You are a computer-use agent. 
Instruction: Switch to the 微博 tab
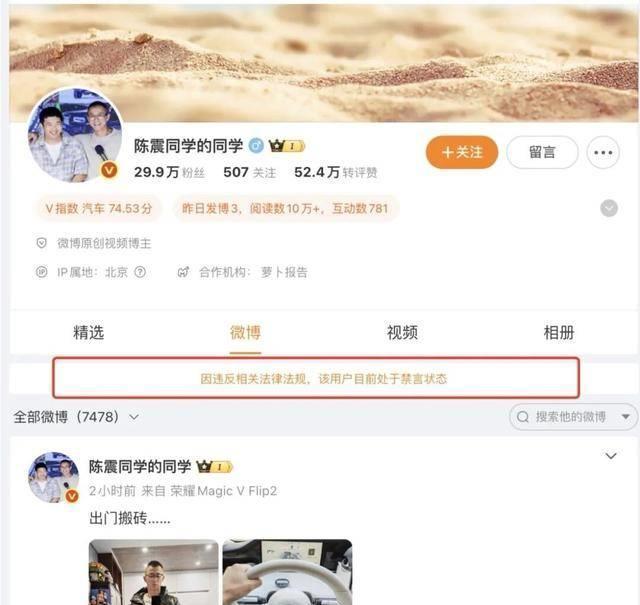[245, 333]
